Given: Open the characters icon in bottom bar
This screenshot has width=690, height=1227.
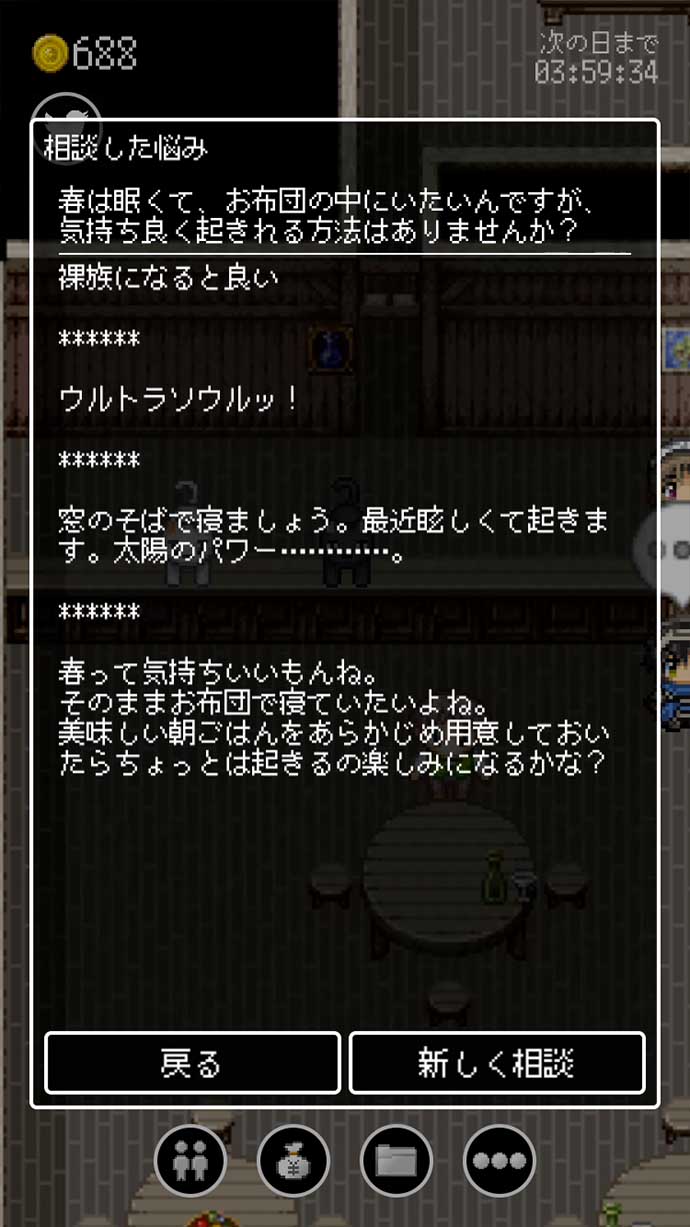Looking at the screenshot, I should click(x=190, y=1160).
